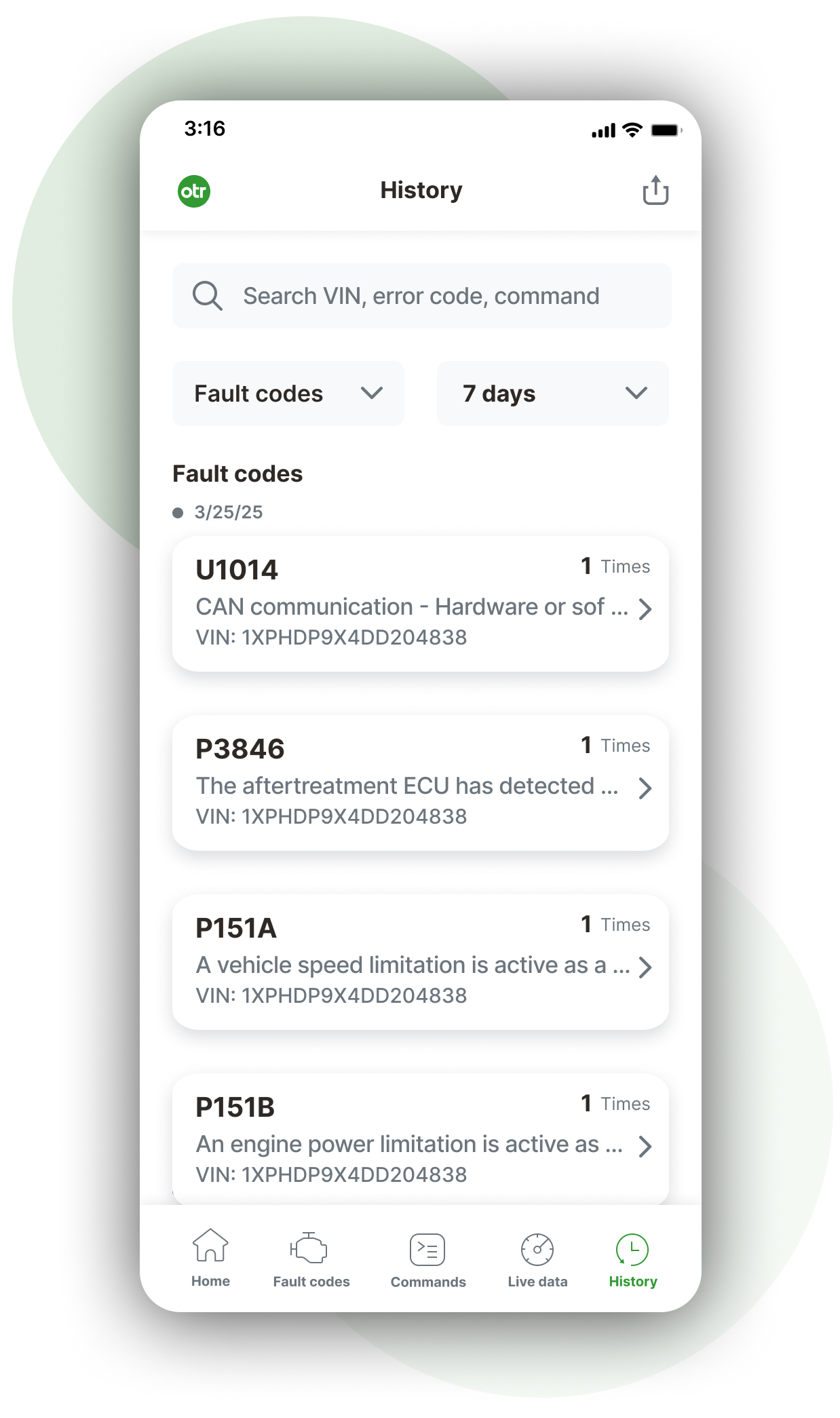Switch to the Fault codes tab
The image size is (840, 1418).
(311, 1259)
